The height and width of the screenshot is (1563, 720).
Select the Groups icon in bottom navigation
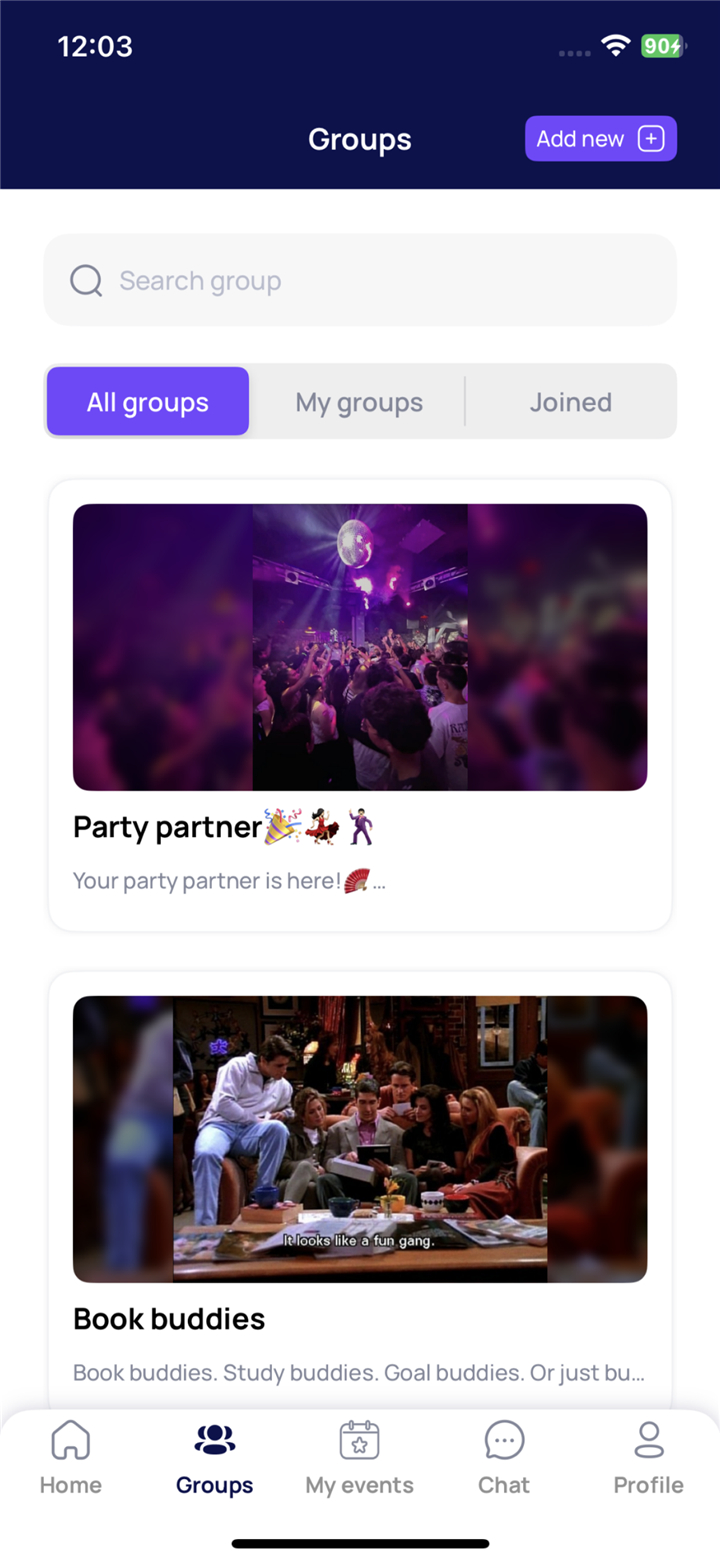pos(214,1438)
